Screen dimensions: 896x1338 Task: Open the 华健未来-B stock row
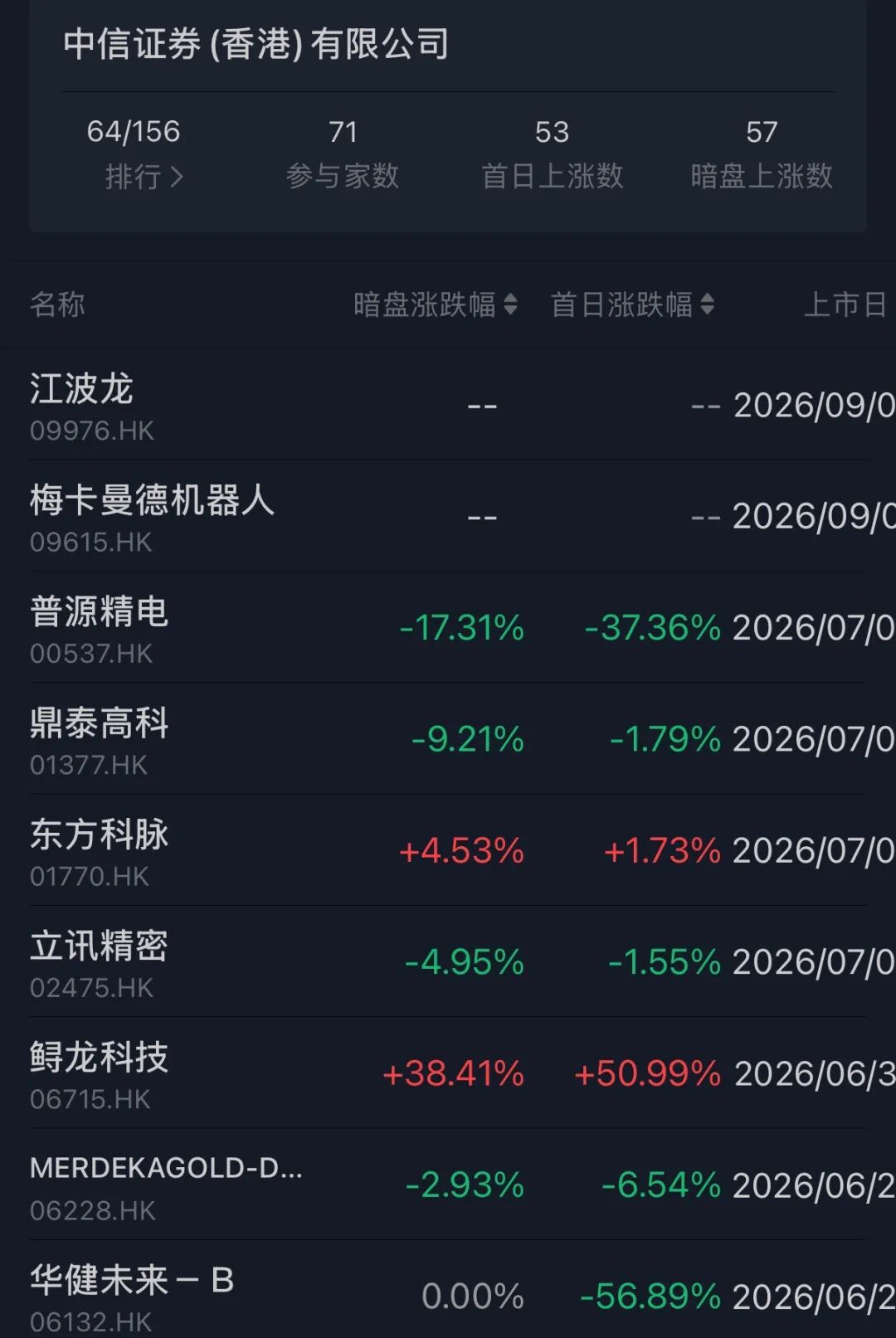click(448, 1289)
